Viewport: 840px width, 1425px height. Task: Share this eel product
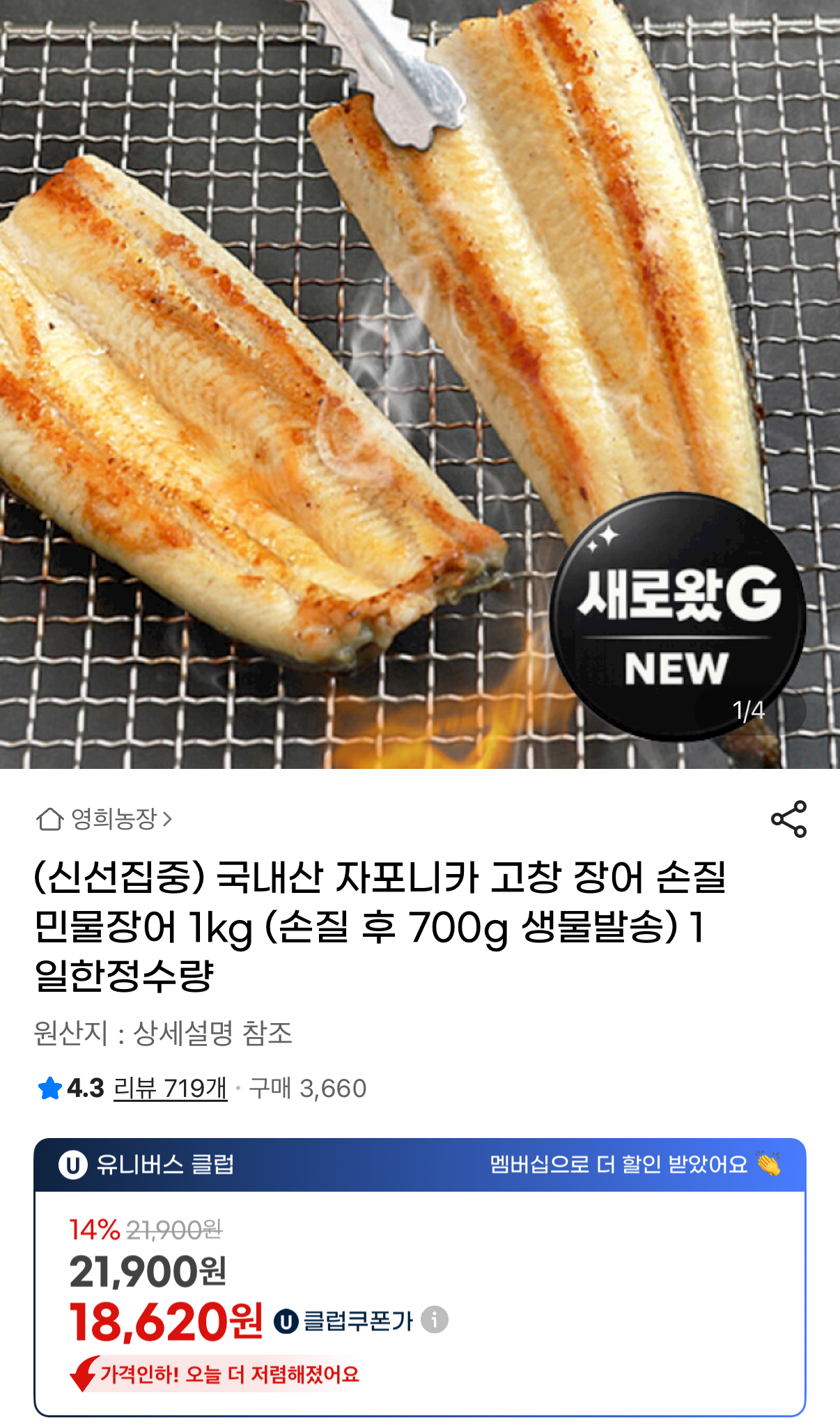coord(788,819)
